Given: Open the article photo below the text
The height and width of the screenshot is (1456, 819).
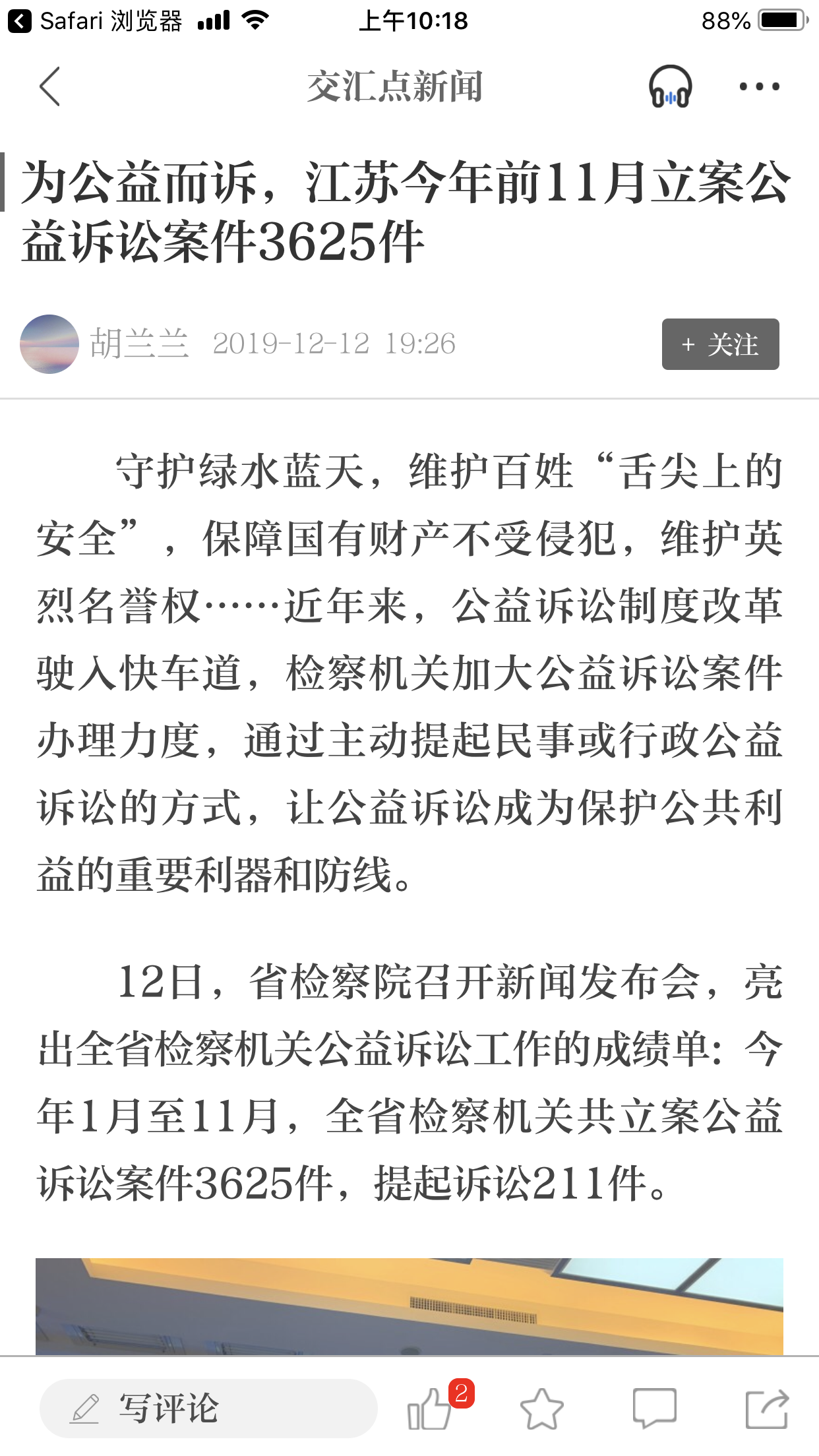Looking at the screenshot, I should click(x=409, y=1306).
